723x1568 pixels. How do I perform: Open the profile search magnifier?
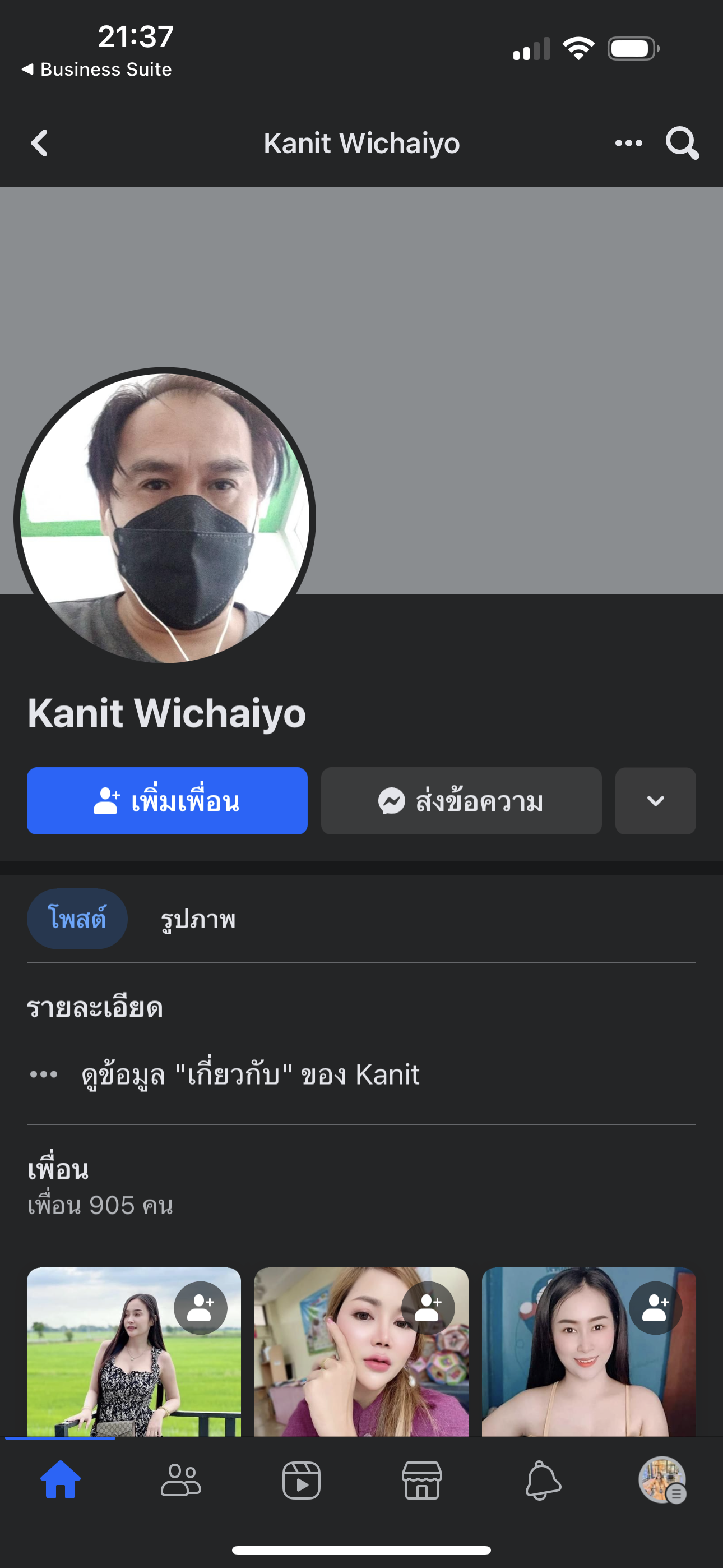coord(682,144)
